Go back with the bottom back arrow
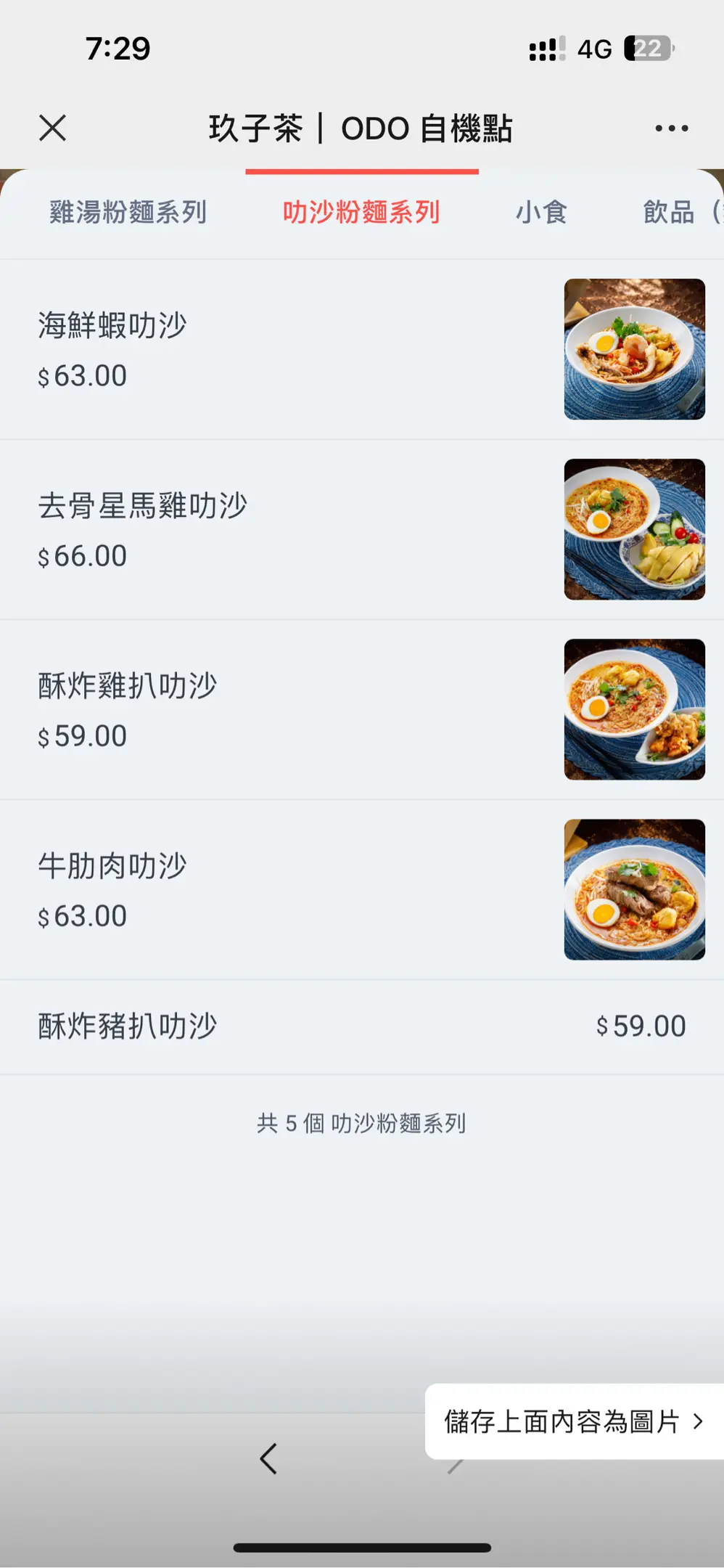724x1568 pixels. click(268, 1458)
